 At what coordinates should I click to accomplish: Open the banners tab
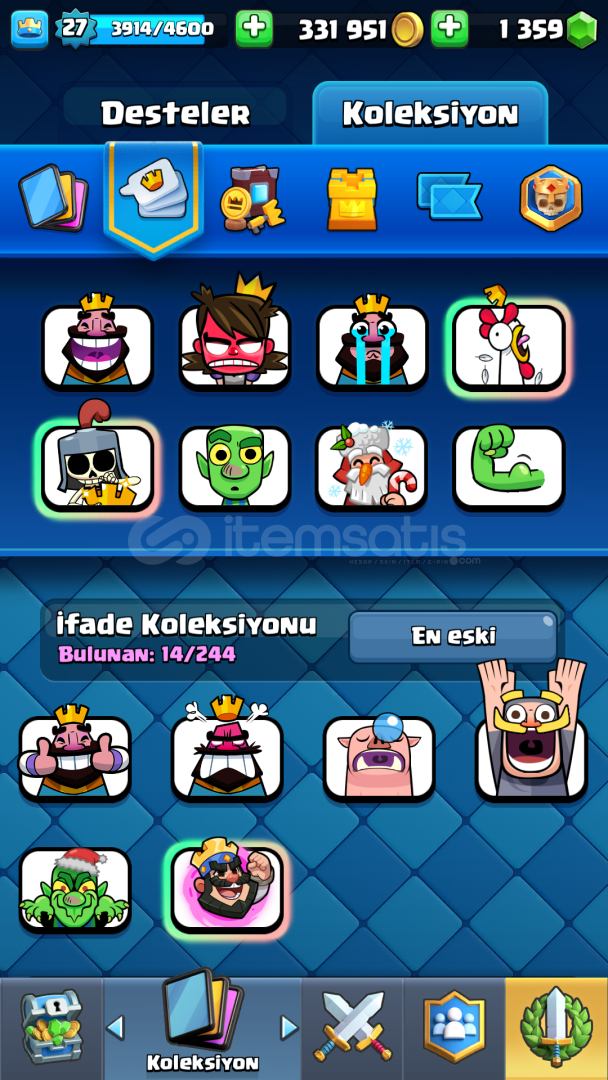click(x=450, y=196)
